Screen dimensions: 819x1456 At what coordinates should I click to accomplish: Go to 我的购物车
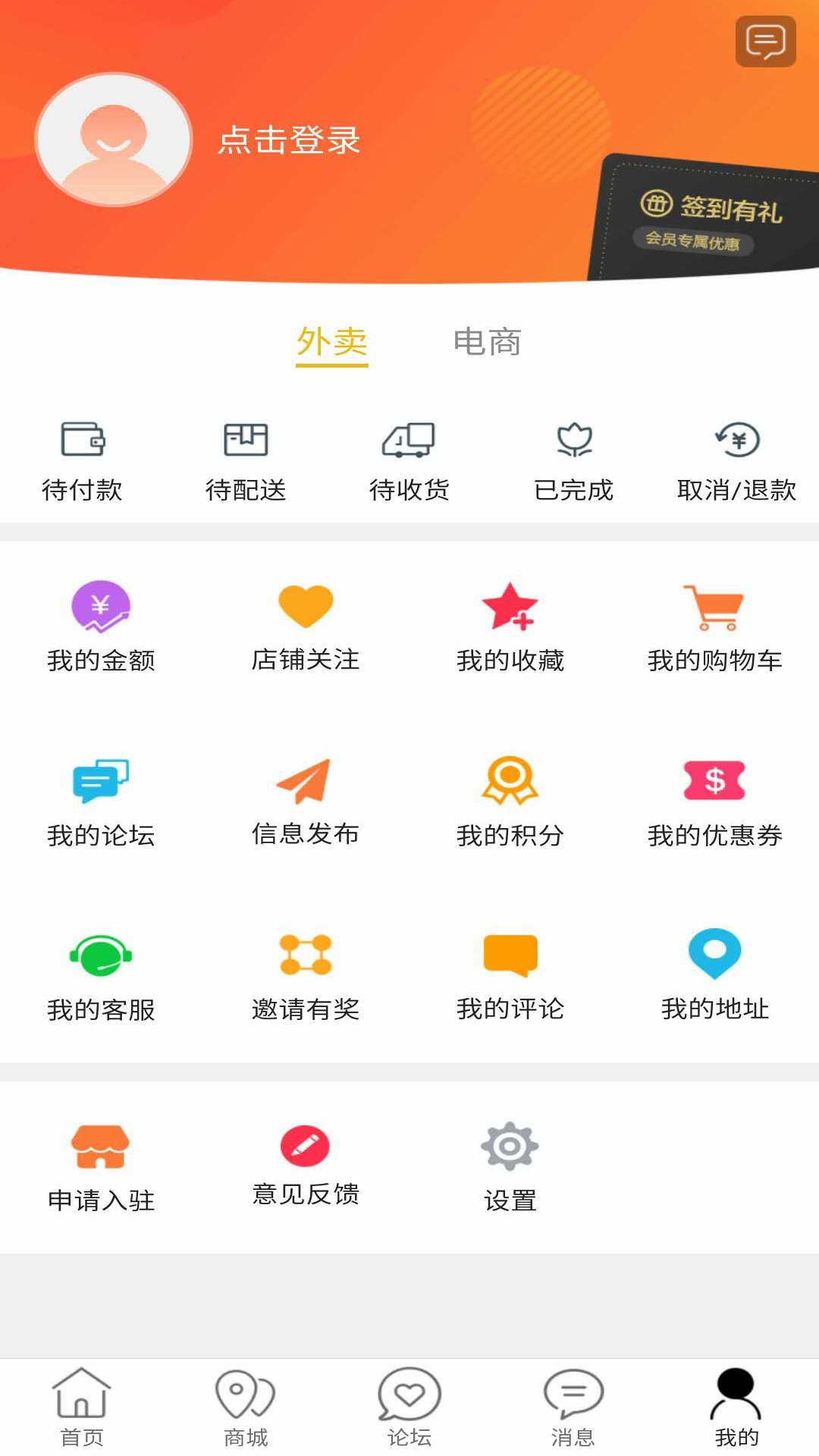[714, 627]
